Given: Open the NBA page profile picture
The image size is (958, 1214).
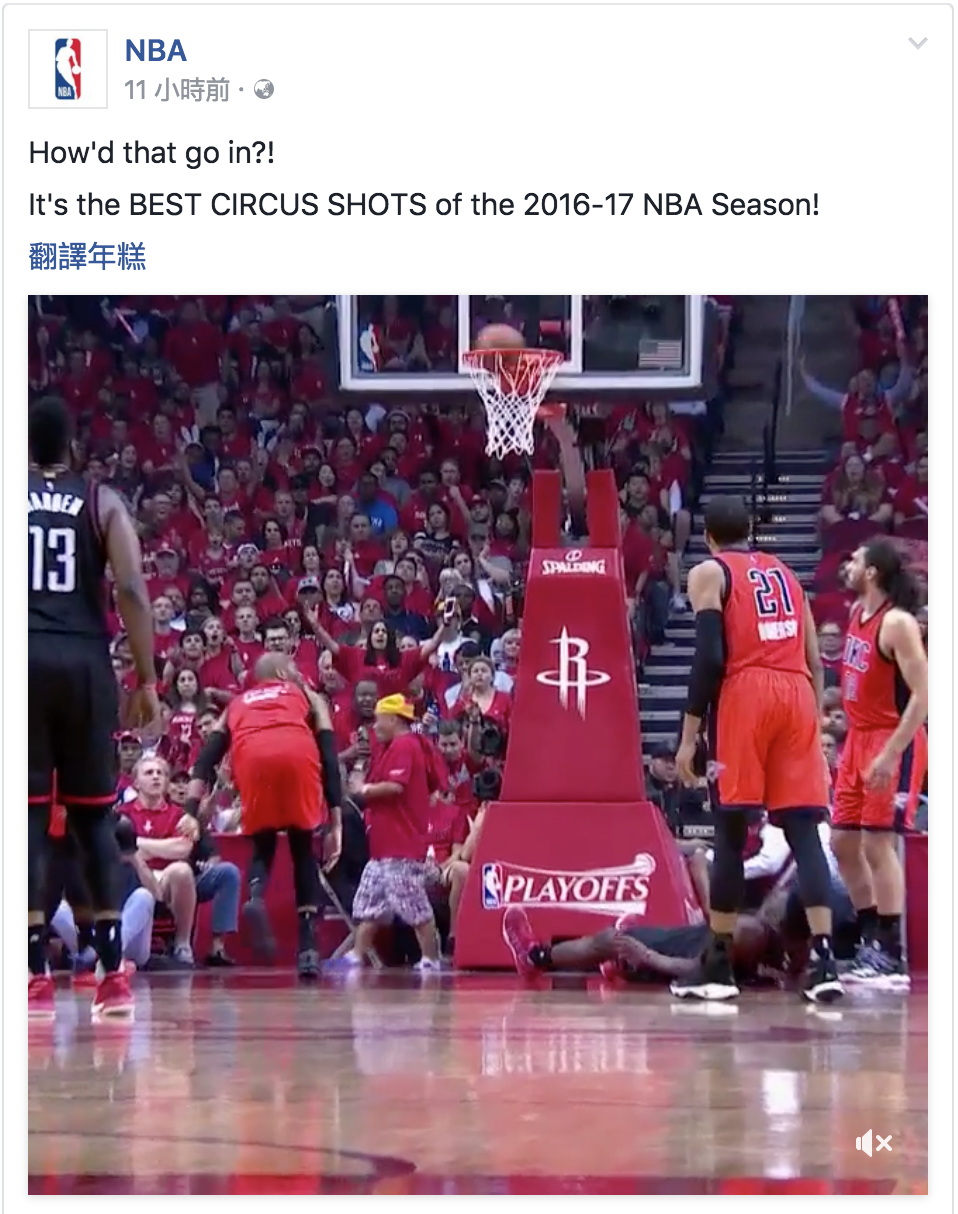Looking at the screenshot, I should pyautogui.click(x=68, y=69).
